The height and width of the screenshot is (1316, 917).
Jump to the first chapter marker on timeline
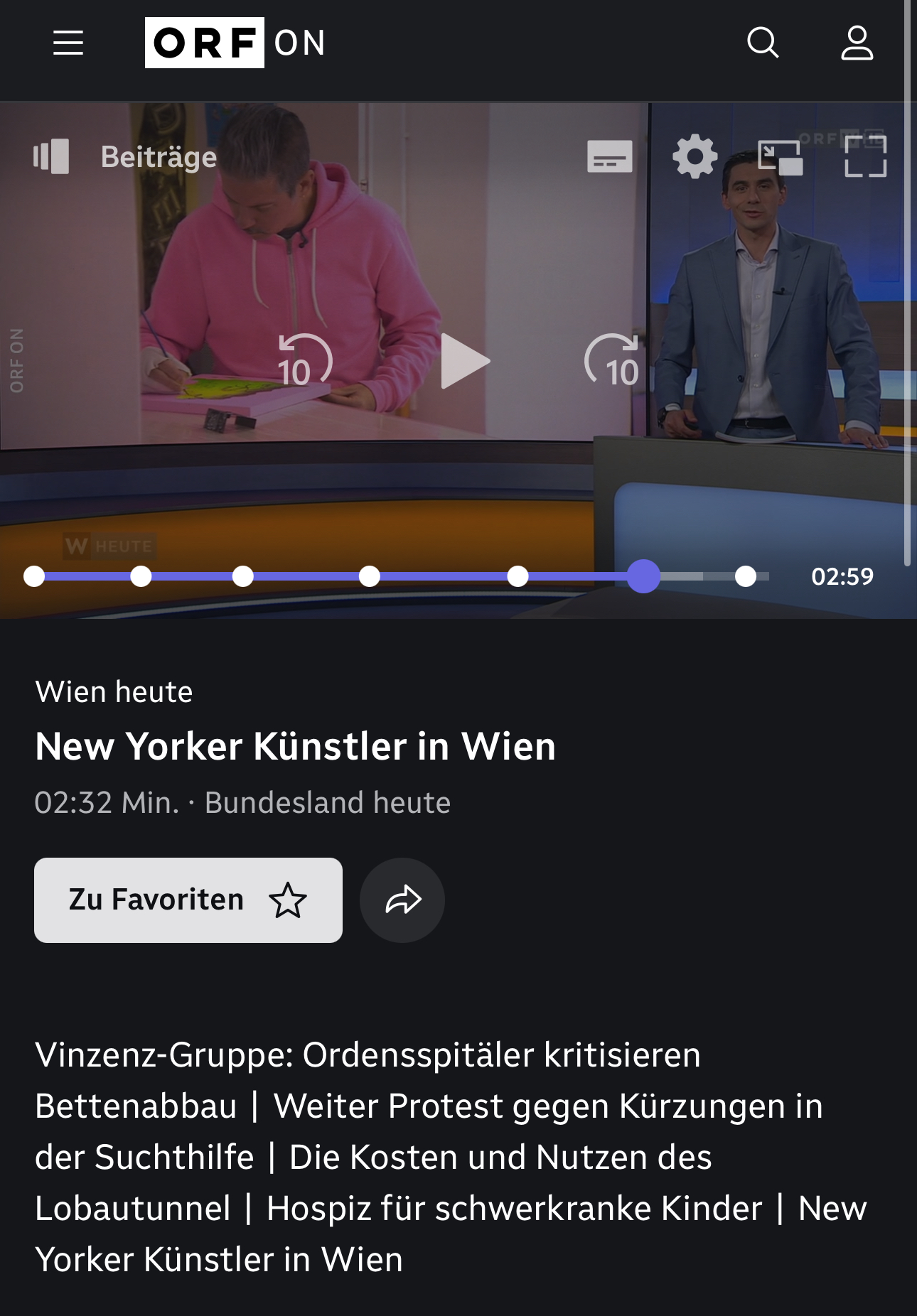pyautogui.click(x=33, y=576)
